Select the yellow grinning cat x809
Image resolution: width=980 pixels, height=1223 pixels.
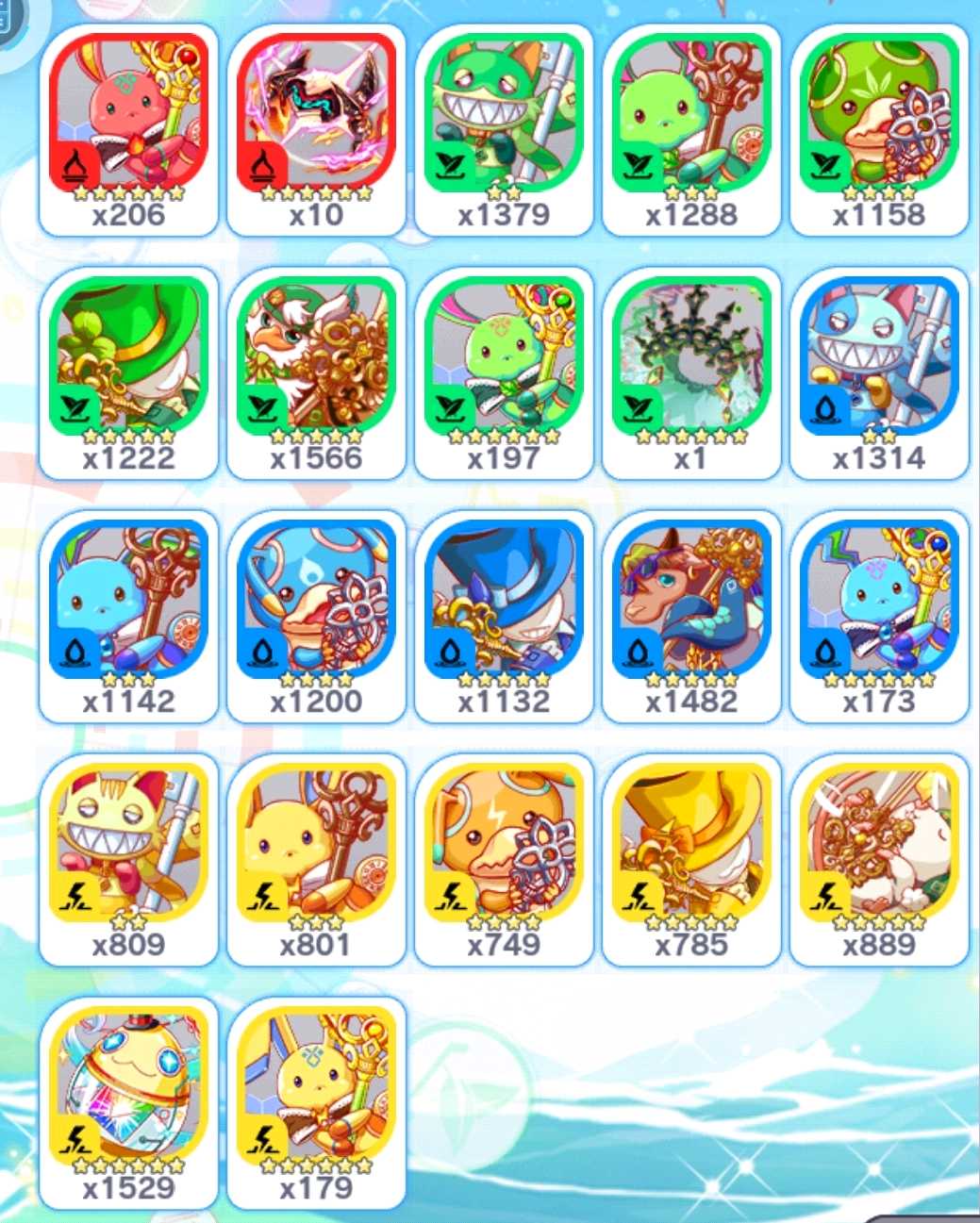(128, 860)
